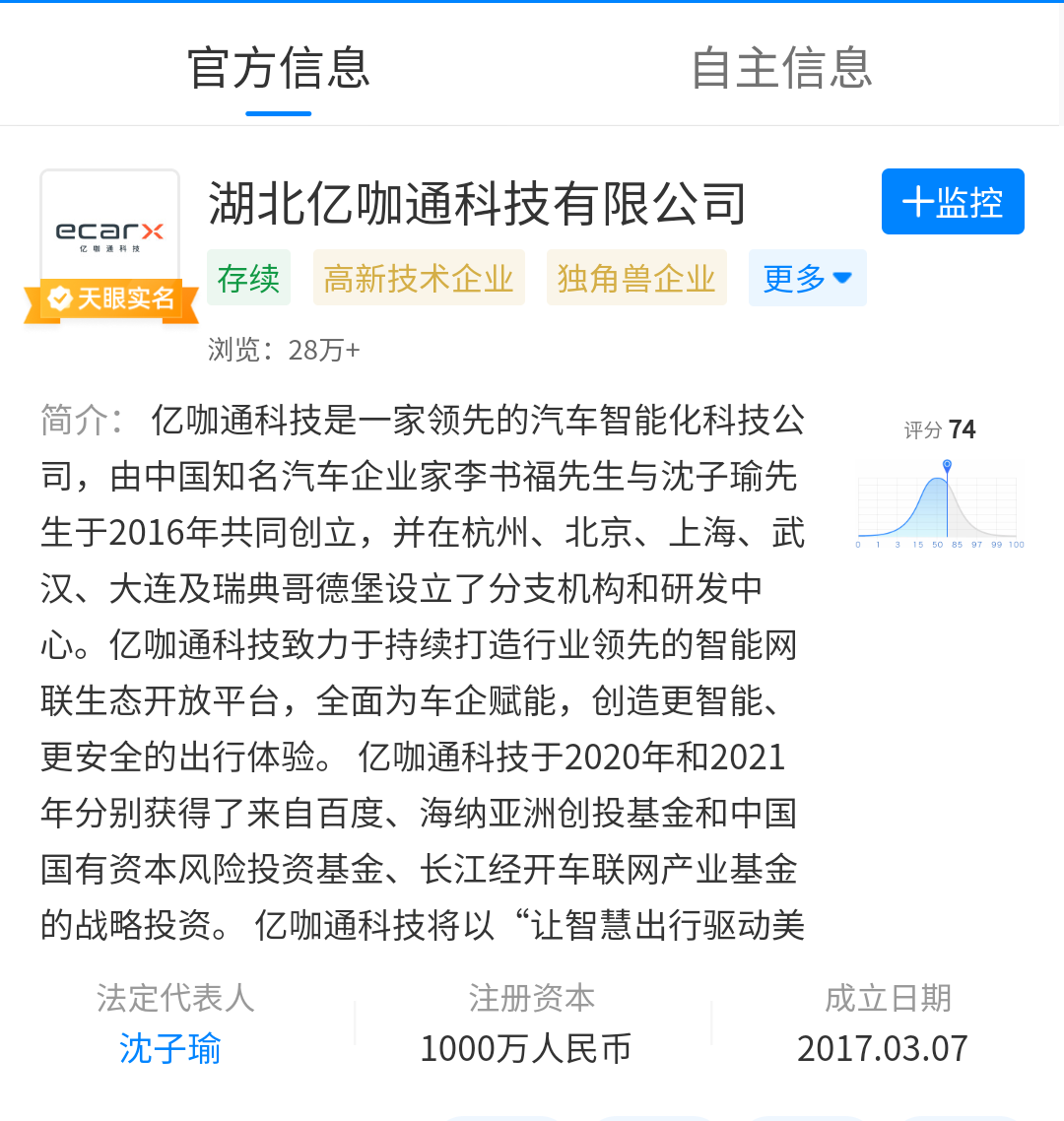Image resolution: width=1064 pixels, height=1121 pixels.
Task: Open the 独角兽企业 tag
Action: tap(636, 279)
